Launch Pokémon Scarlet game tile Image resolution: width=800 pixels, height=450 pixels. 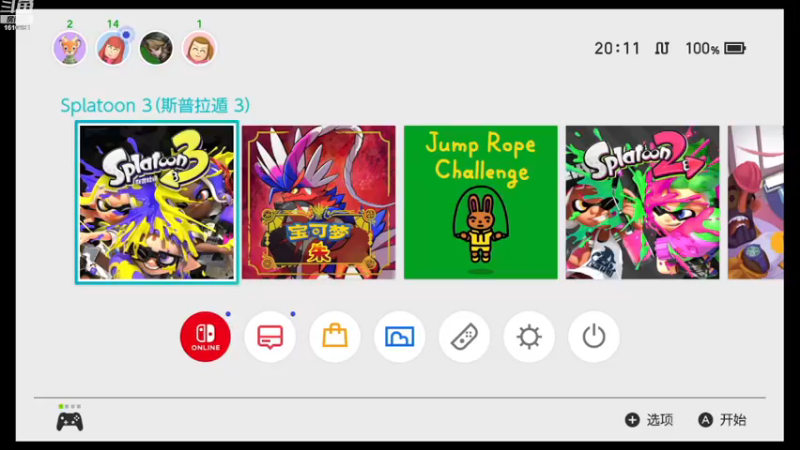point(319,203)
